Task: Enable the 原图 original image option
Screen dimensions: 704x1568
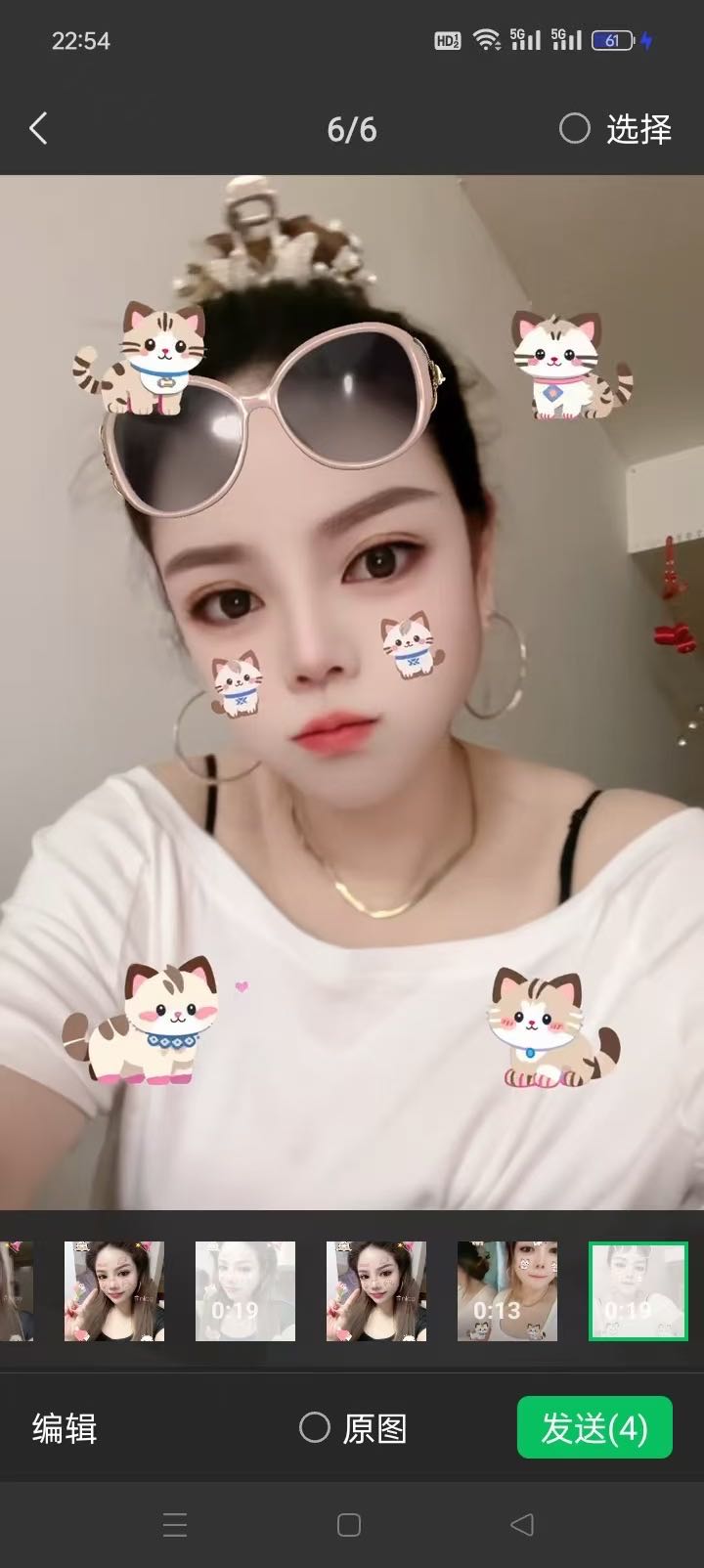Action: click(x=315, y=1428)
